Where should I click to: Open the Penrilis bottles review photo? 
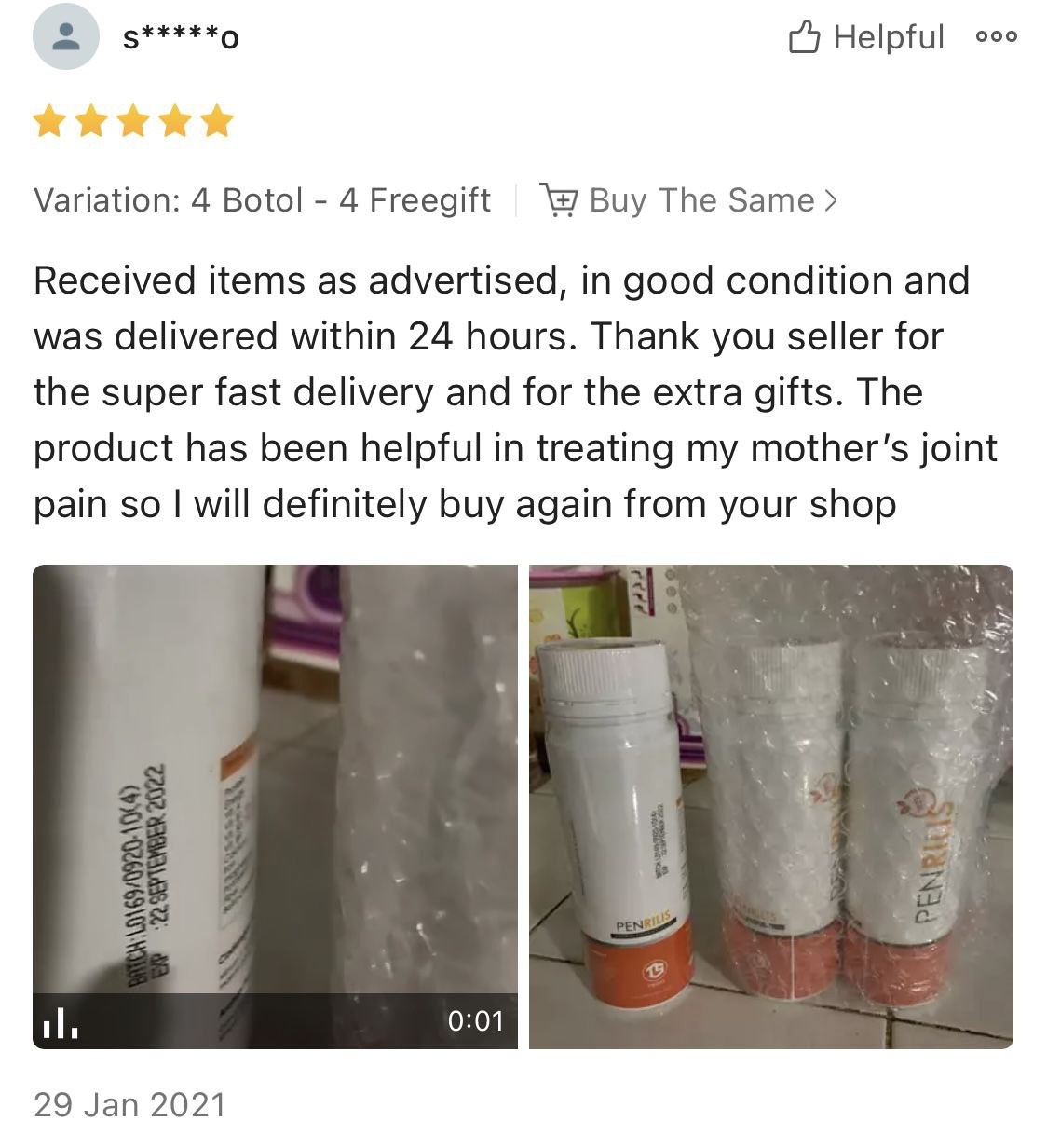[x=770, y=806]
